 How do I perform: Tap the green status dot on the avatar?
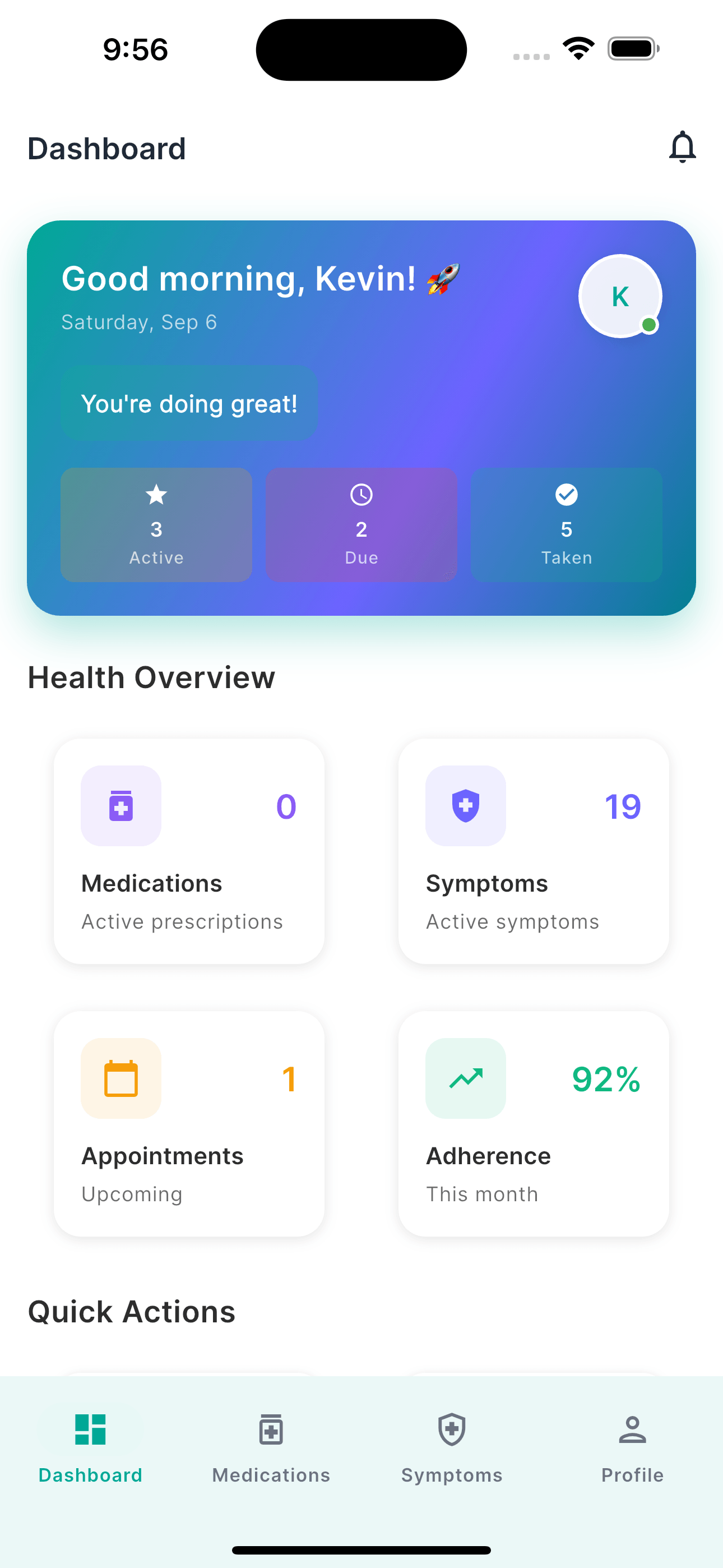pos(649,326)
